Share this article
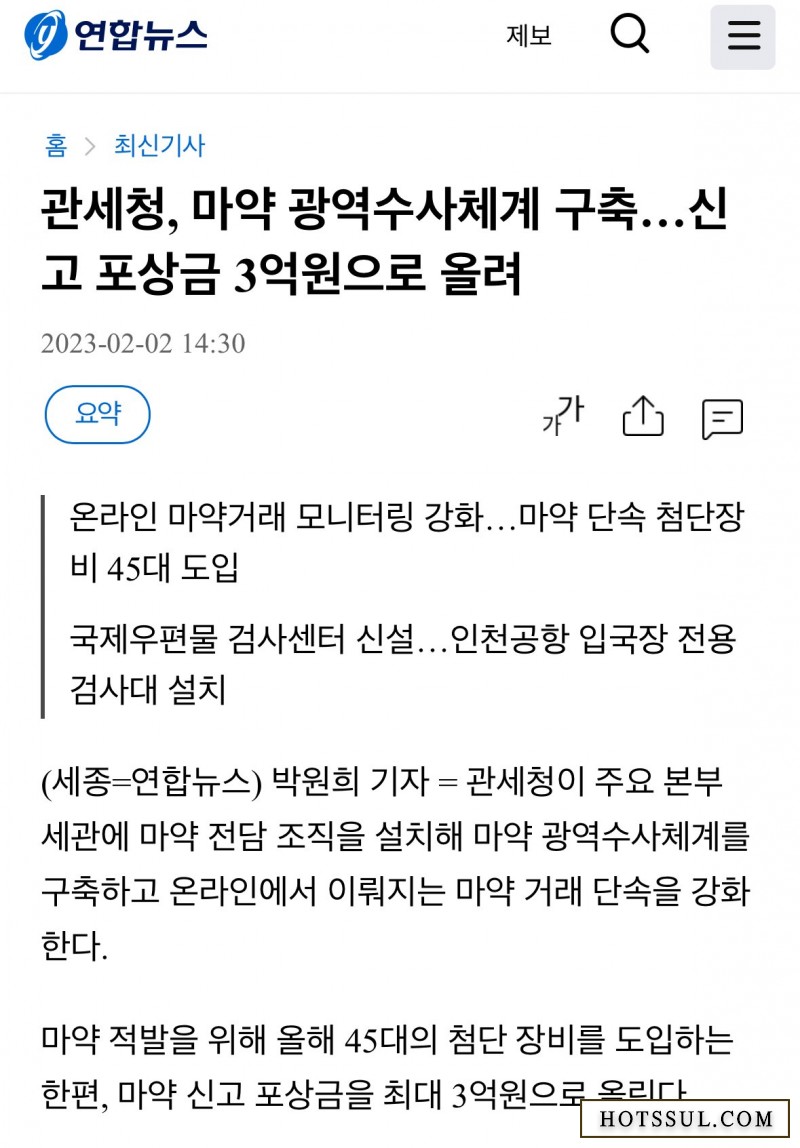The image size is (800, 1148). (643, 416)
